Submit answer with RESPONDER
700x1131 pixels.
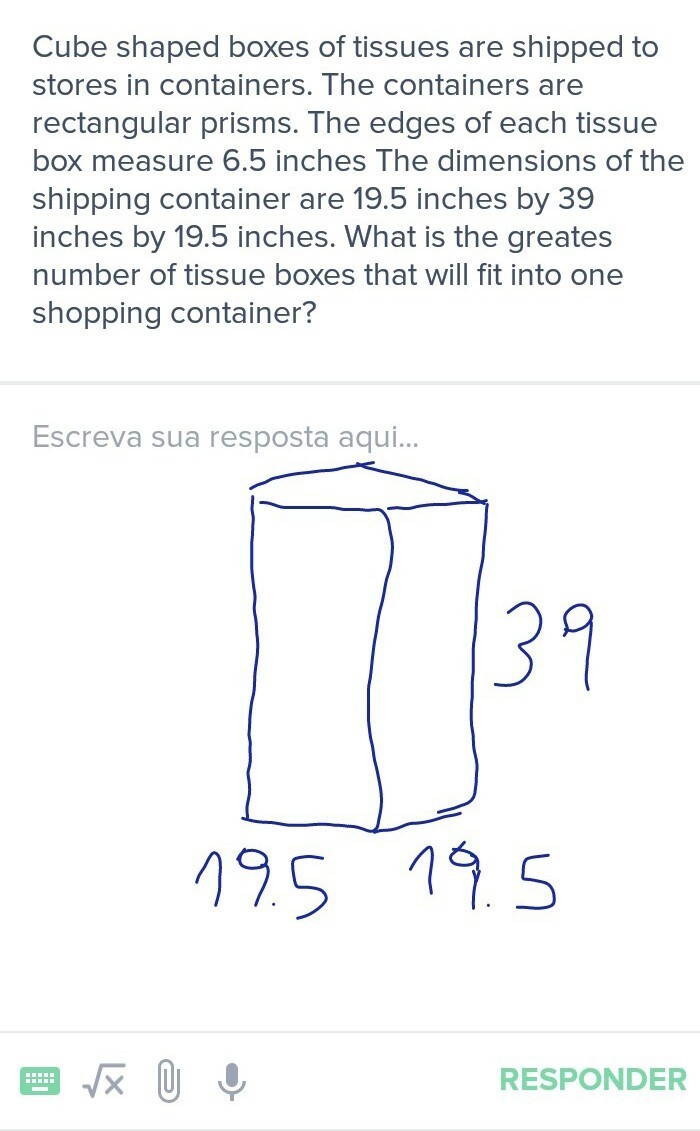click(593, 1080)
